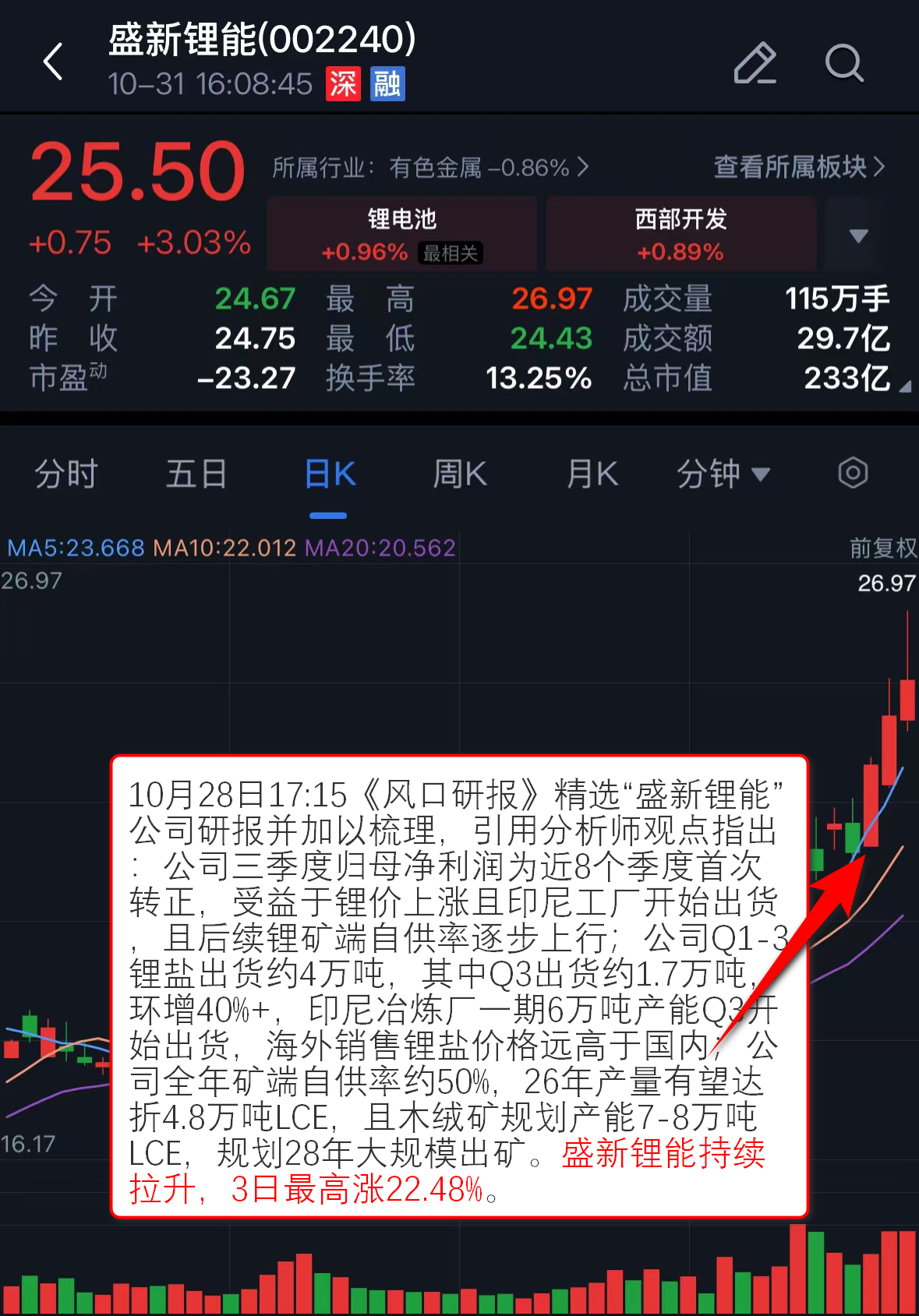Screen dimensions: 919x1316
Task: Open the 分钟 interval dropdown
Action: (x=723, y=474)
